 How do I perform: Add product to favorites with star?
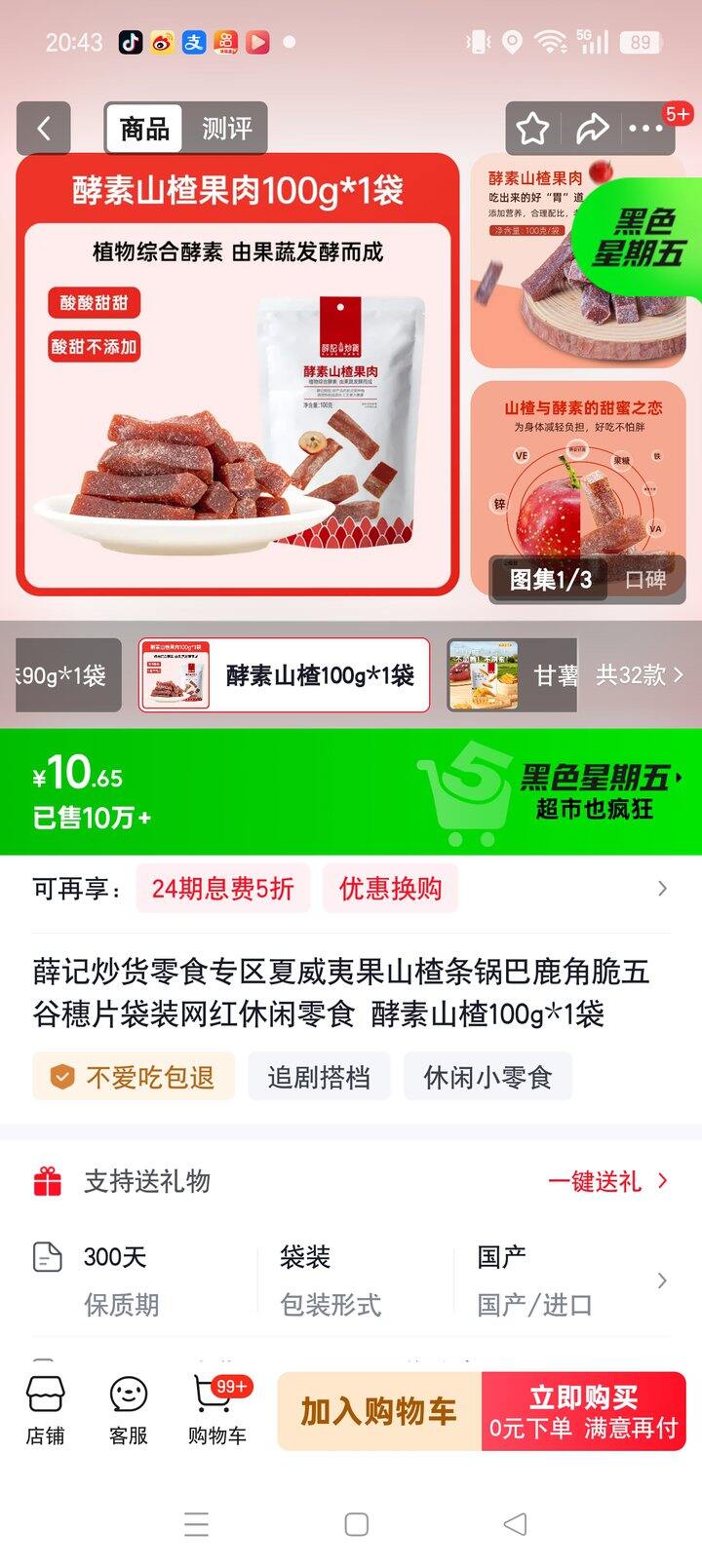click(532, 129)
